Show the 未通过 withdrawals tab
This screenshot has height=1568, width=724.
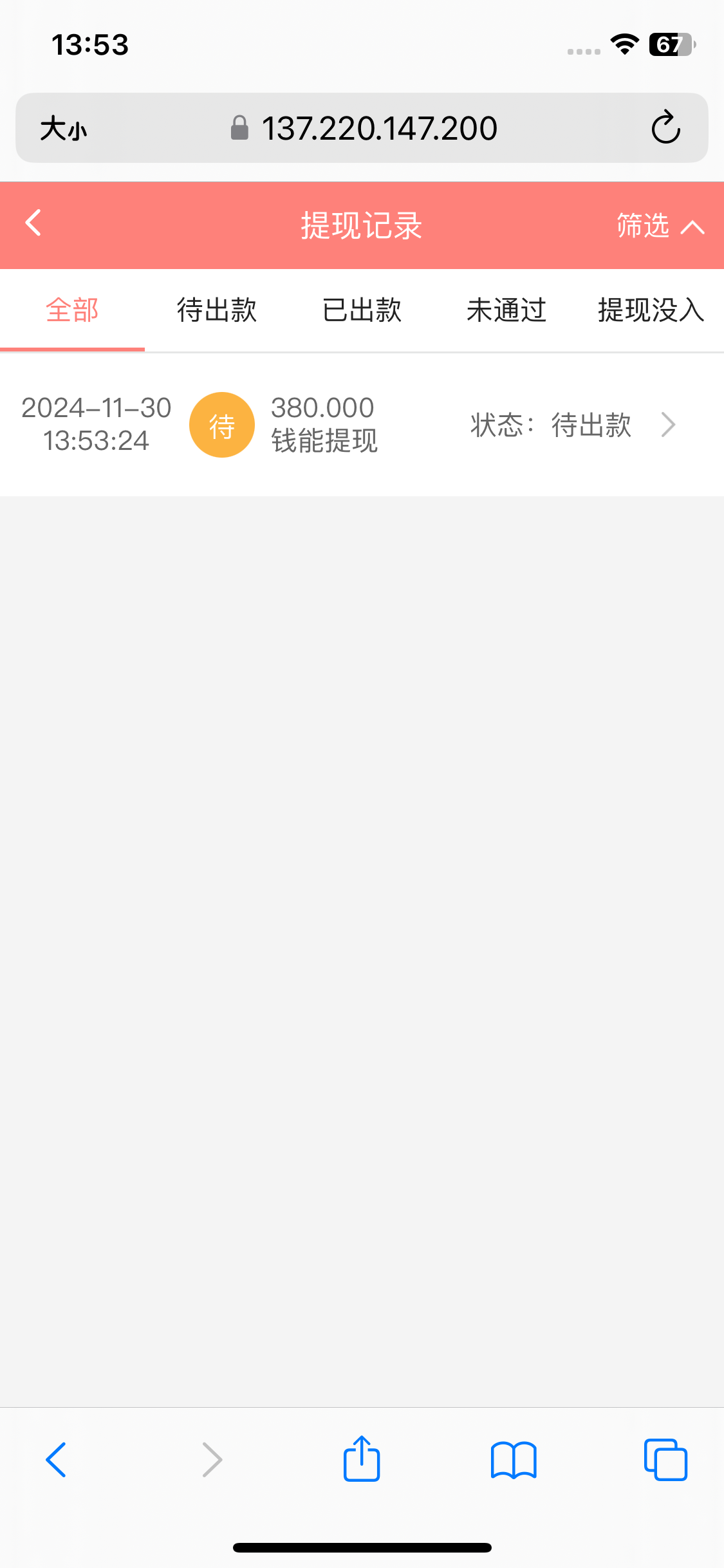[506, 310]
